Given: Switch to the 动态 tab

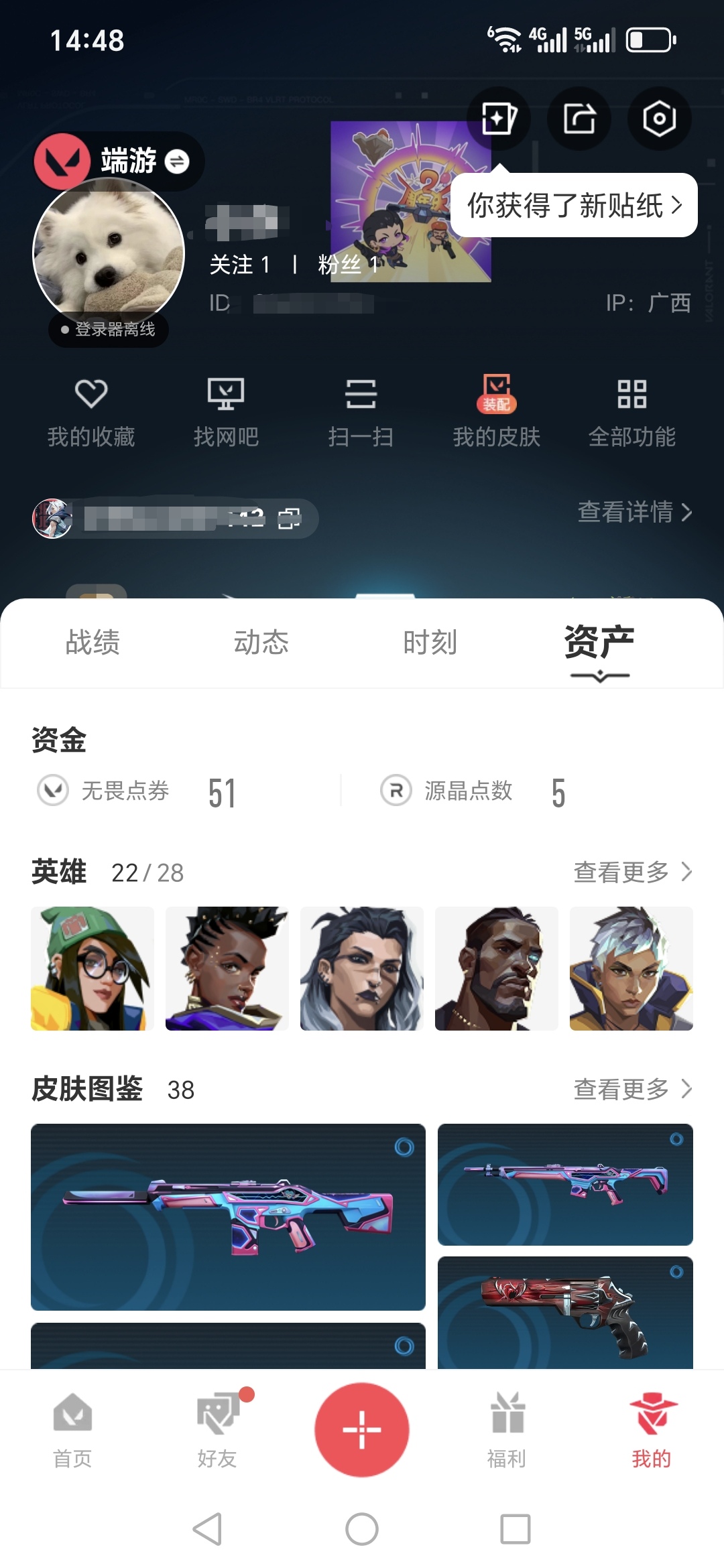Looking at the screenshot, I should click(261, 643).
